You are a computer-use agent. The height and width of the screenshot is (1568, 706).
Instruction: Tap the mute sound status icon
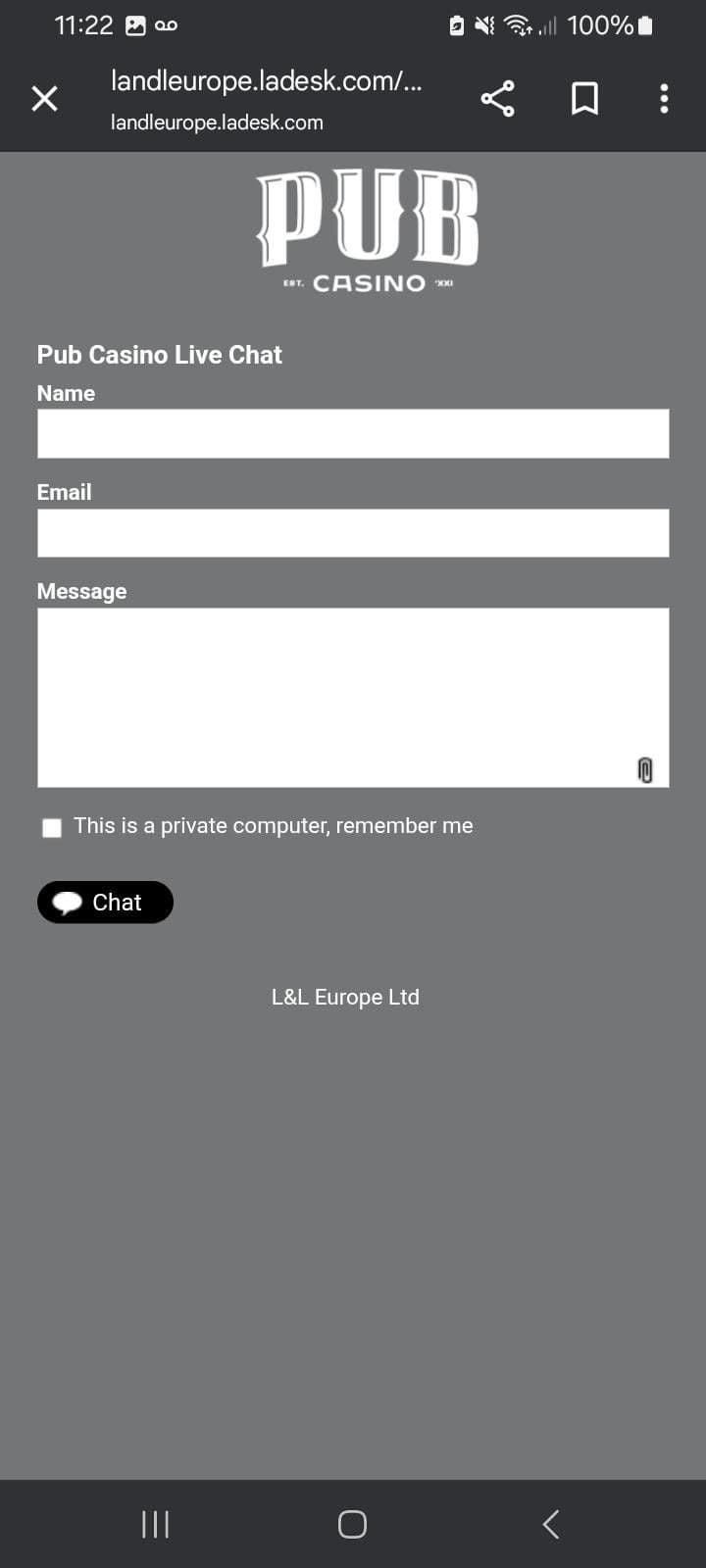click(x=482, y=24)
